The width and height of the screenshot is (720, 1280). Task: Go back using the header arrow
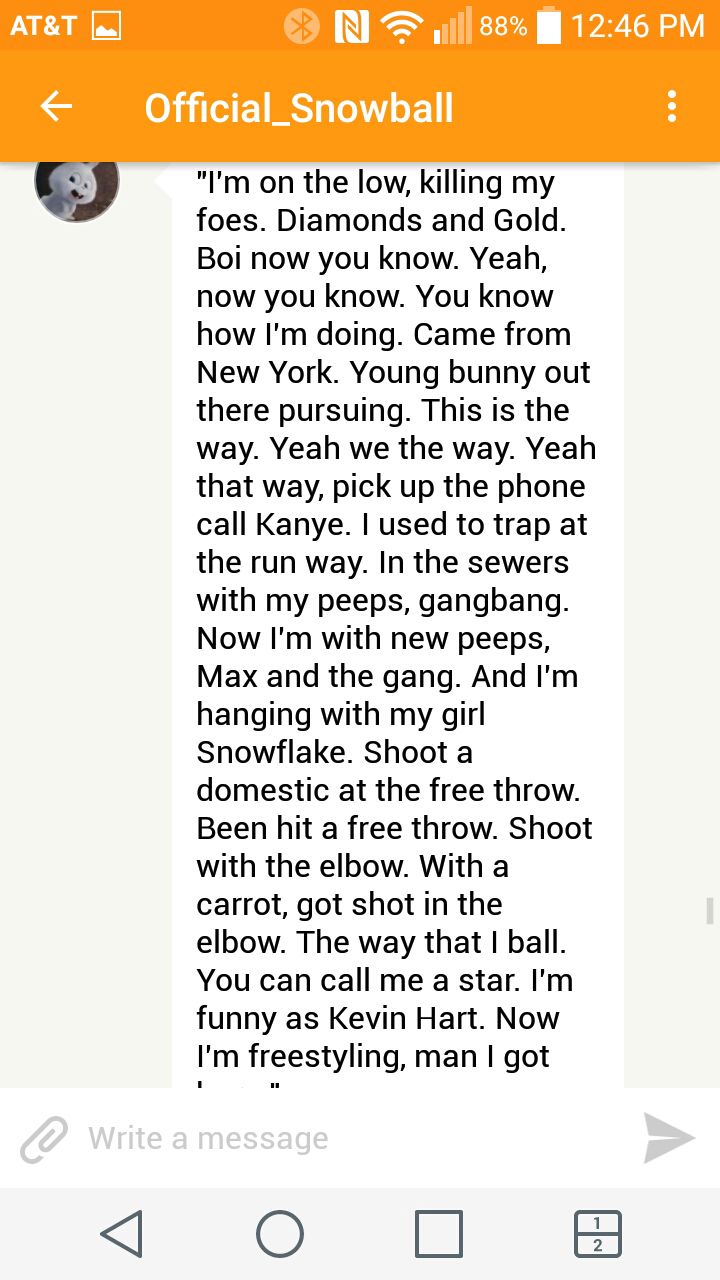coord(56,106)
